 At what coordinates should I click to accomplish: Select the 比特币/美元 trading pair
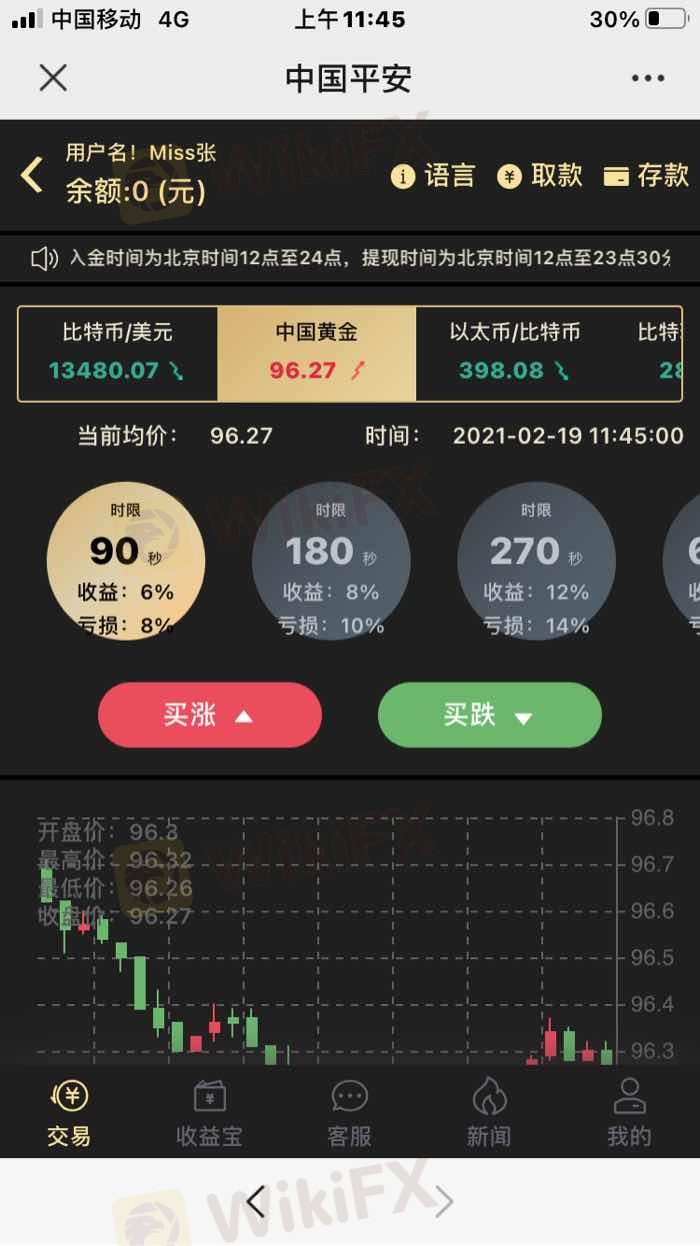point(118,353)
